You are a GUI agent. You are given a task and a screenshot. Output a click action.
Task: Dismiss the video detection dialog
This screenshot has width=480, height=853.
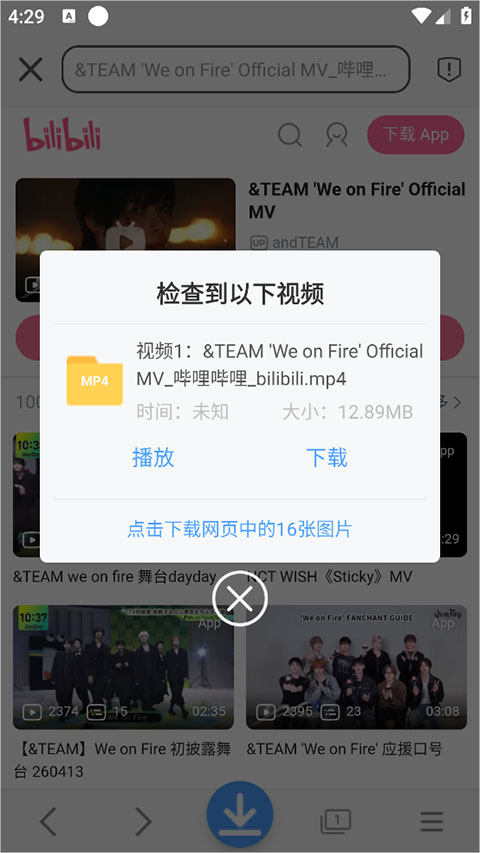(239, 598)
